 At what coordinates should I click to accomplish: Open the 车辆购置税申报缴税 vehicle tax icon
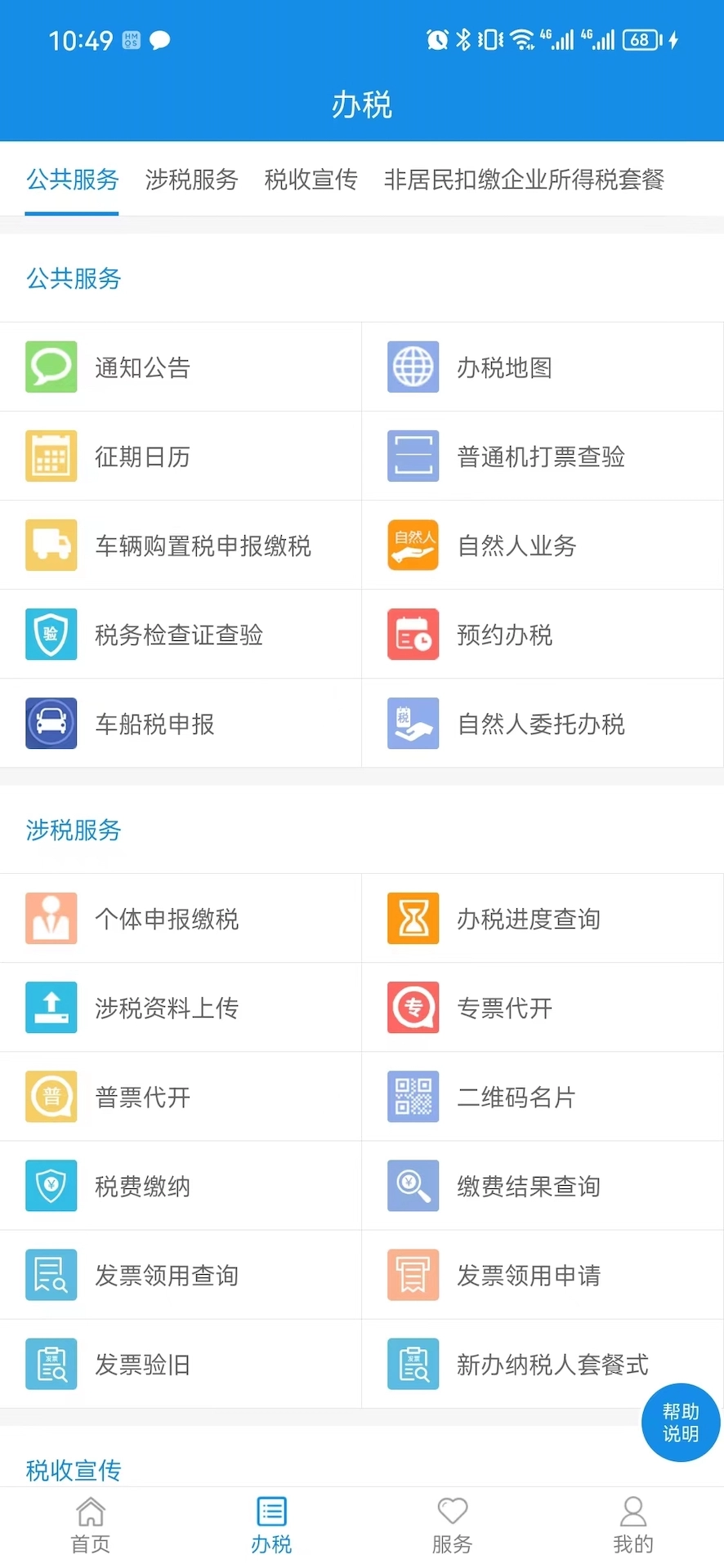pyautogui.click(x=51, y=545)
